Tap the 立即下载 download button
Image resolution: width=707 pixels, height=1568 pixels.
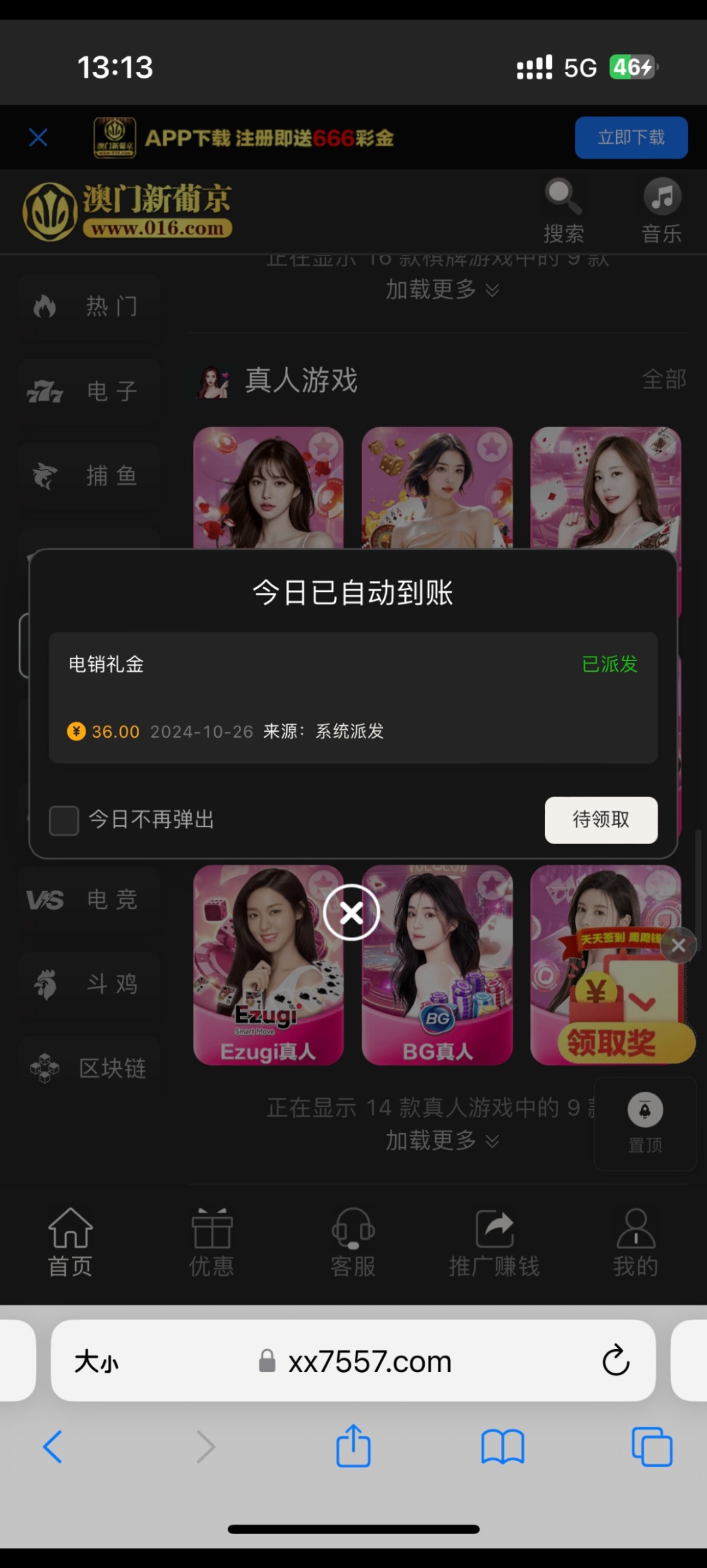[x=631, y=138]
